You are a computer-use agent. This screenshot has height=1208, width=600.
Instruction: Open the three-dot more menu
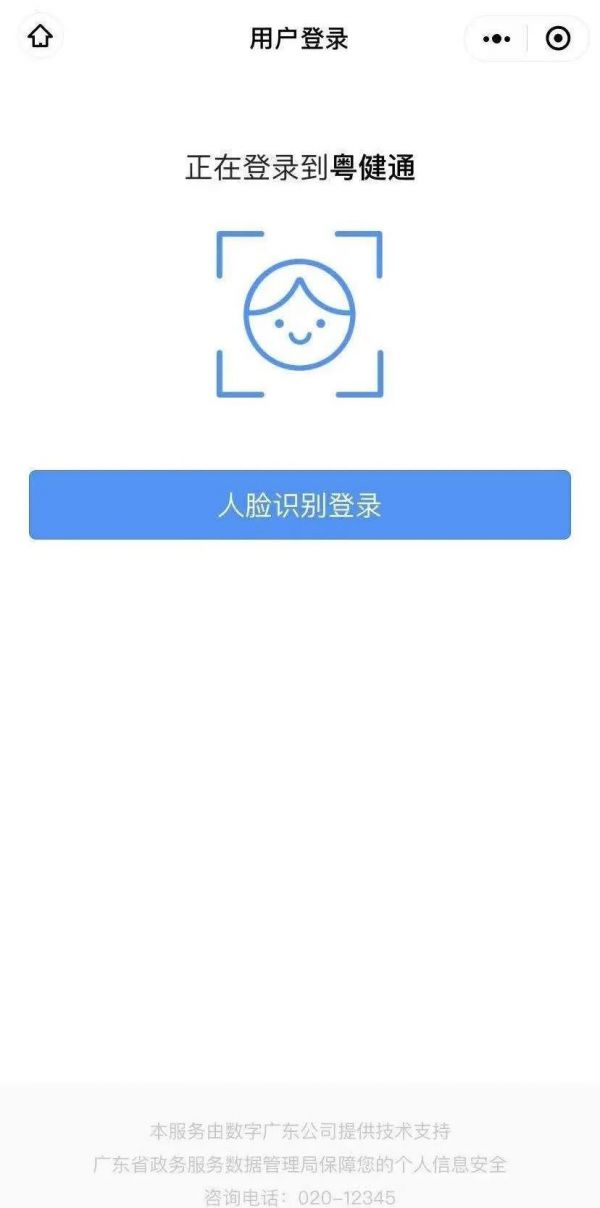[496, 39]
